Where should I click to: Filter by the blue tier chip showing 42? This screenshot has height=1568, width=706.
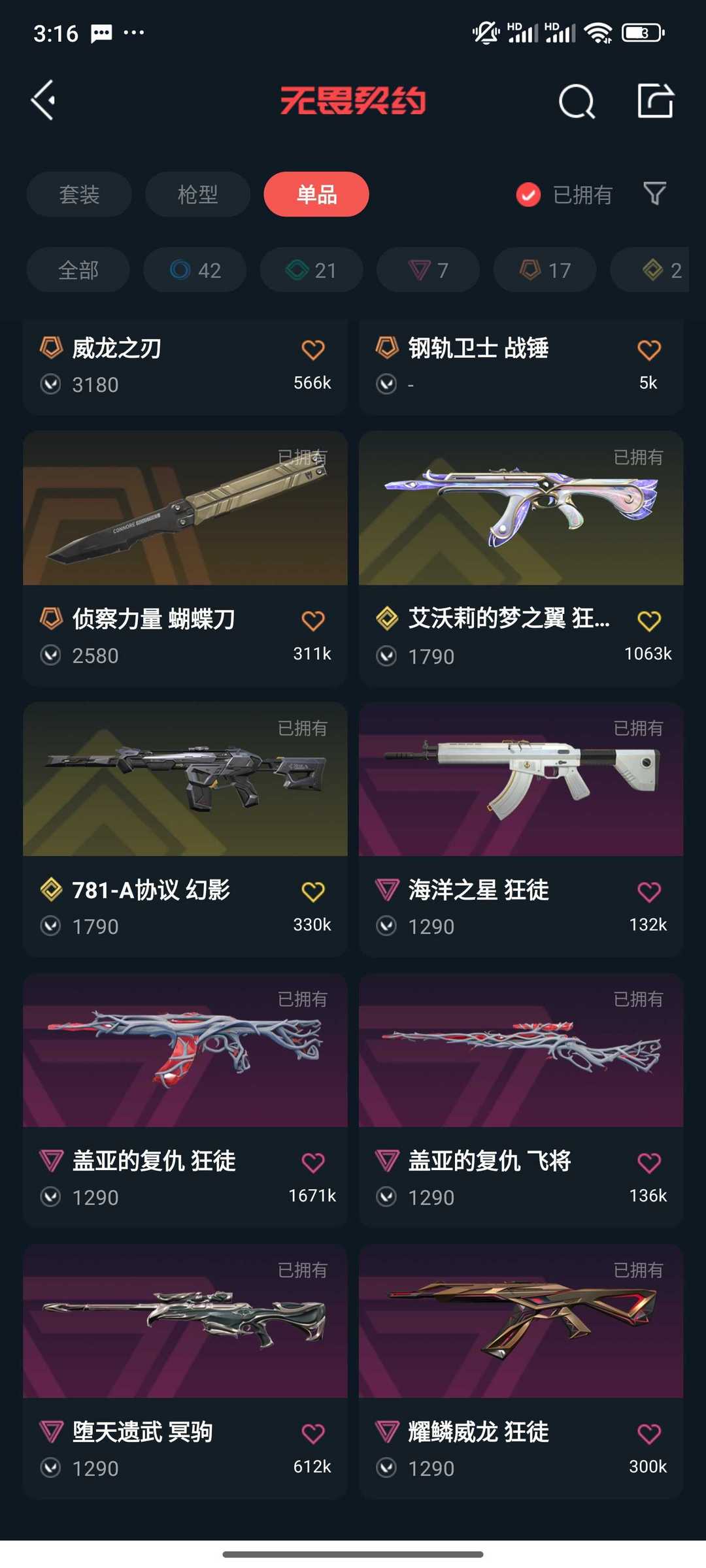click(x=195, y=270)
